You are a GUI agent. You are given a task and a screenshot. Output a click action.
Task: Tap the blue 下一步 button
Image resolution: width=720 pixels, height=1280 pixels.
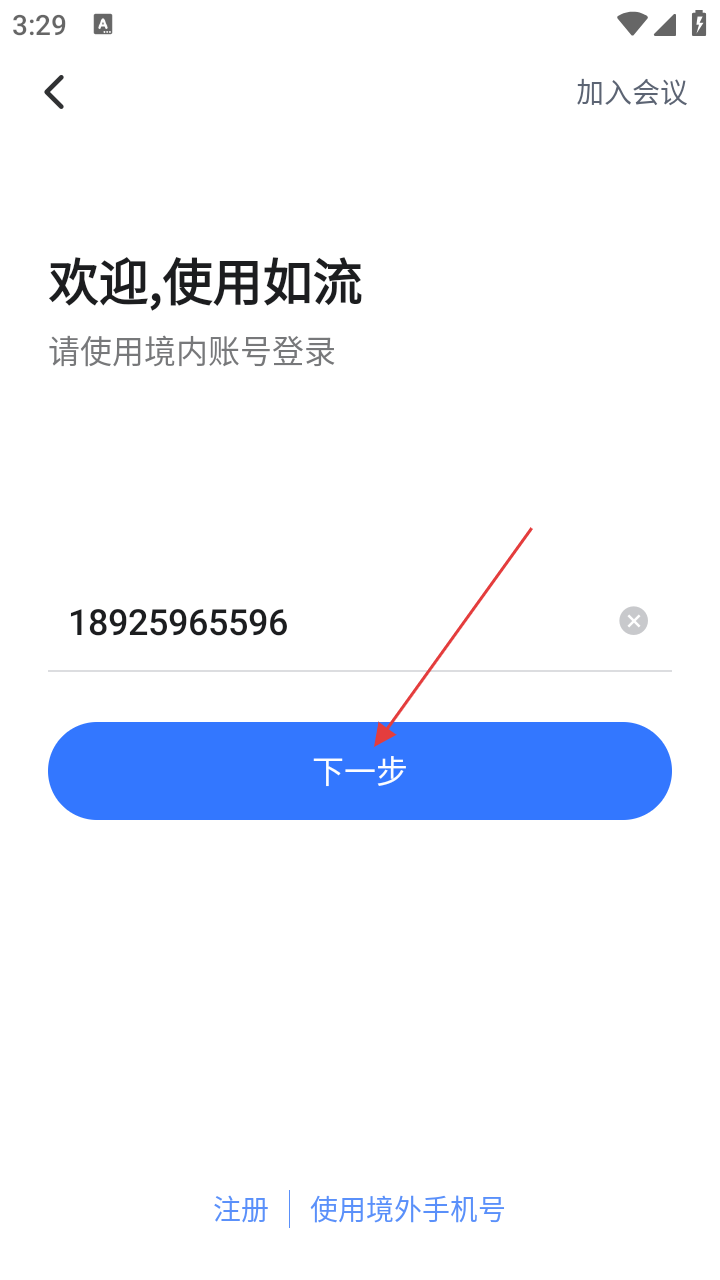click(x=359, y=771)
